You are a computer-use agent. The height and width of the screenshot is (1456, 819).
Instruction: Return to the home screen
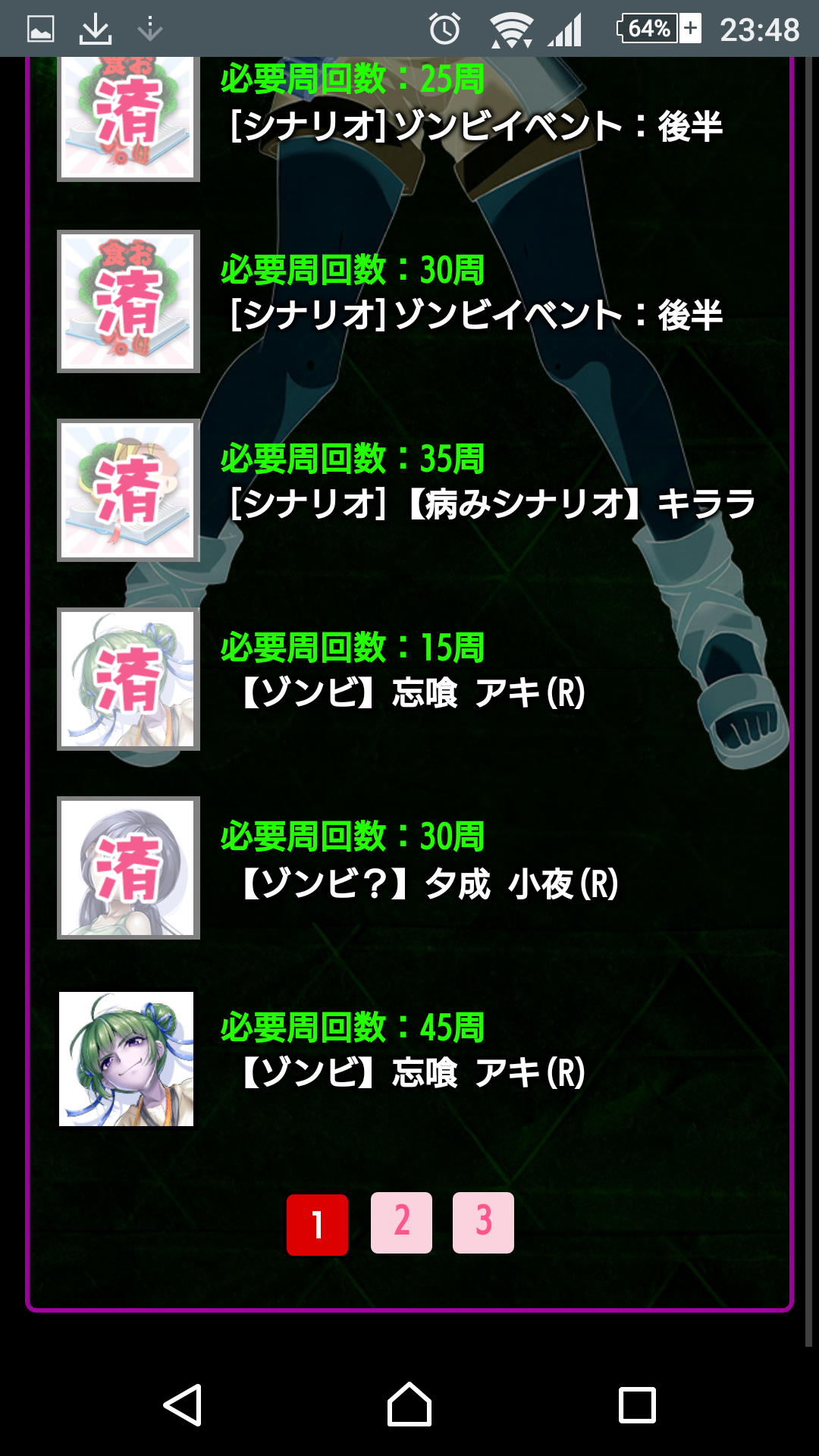pos(409,1404)
